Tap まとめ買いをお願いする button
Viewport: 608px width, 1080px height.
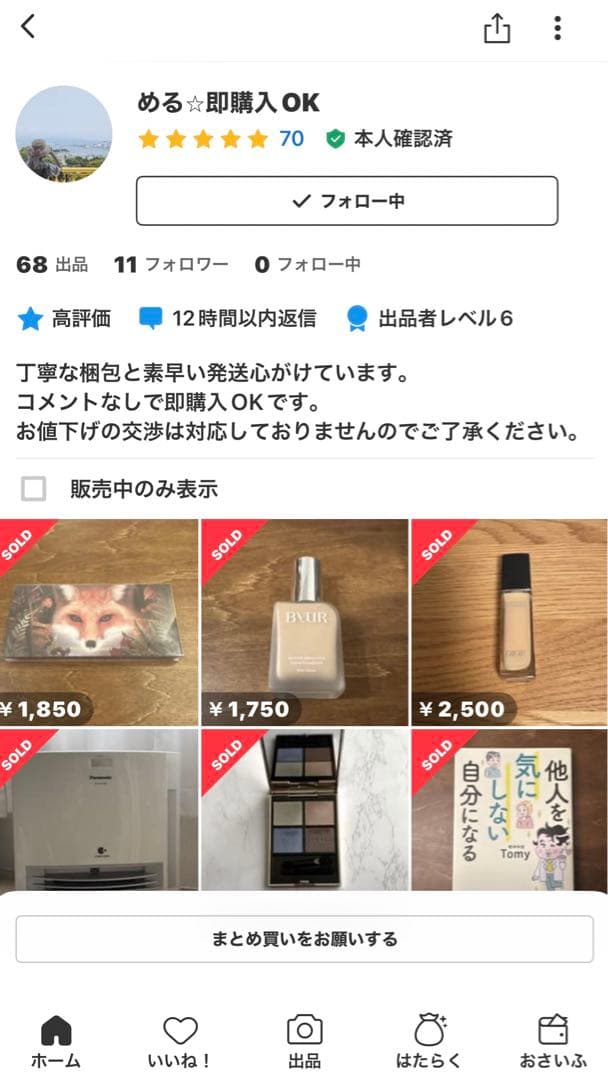304,939
